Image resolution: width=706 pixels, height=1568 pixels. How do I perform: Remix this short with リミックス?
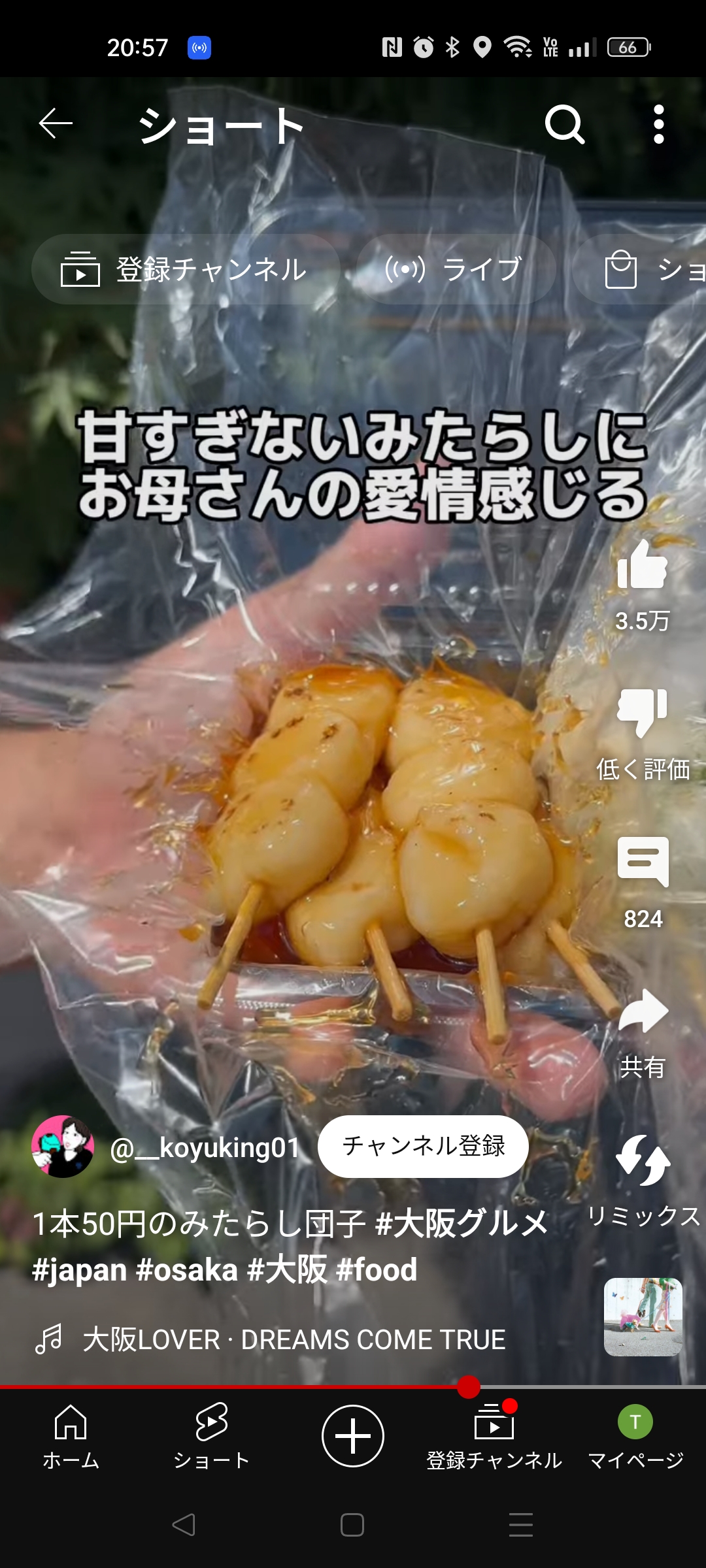[x=643, y=1162]
